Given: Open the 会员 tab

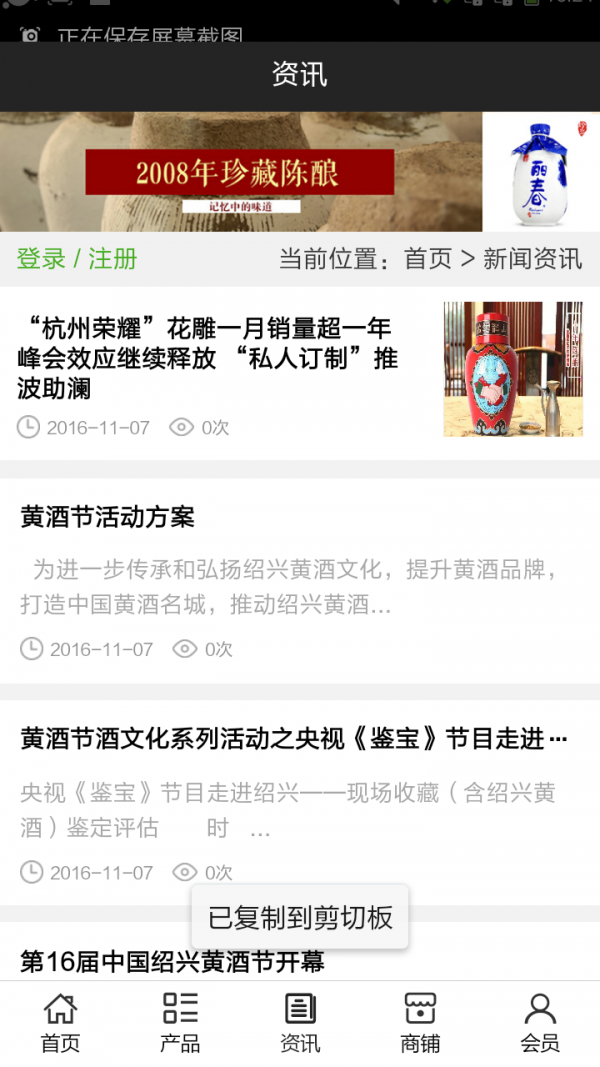Looking at the screenshot, I should [x=540, y=1023].
